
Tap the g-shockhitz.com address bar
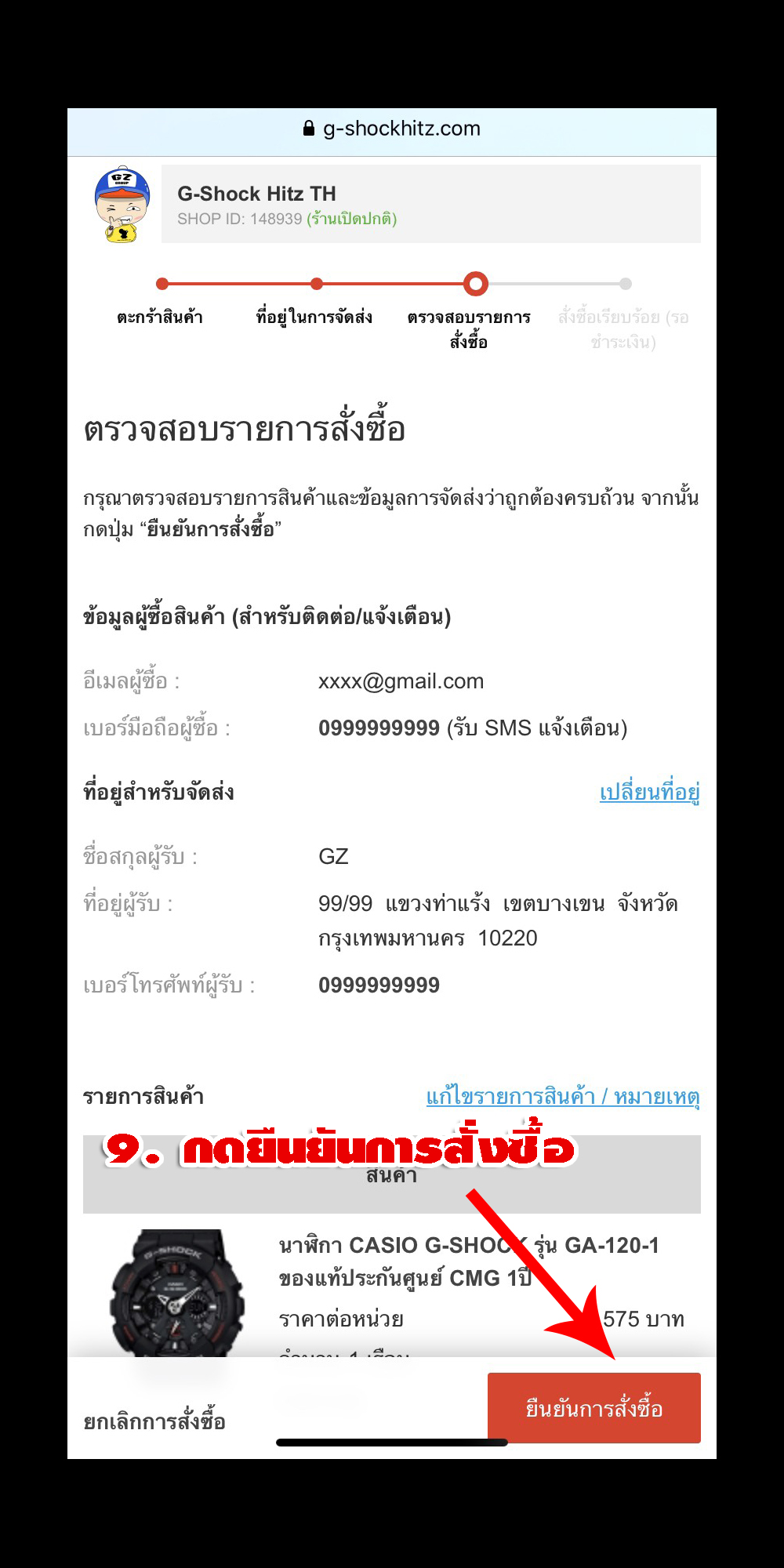(x=392, y=129)
